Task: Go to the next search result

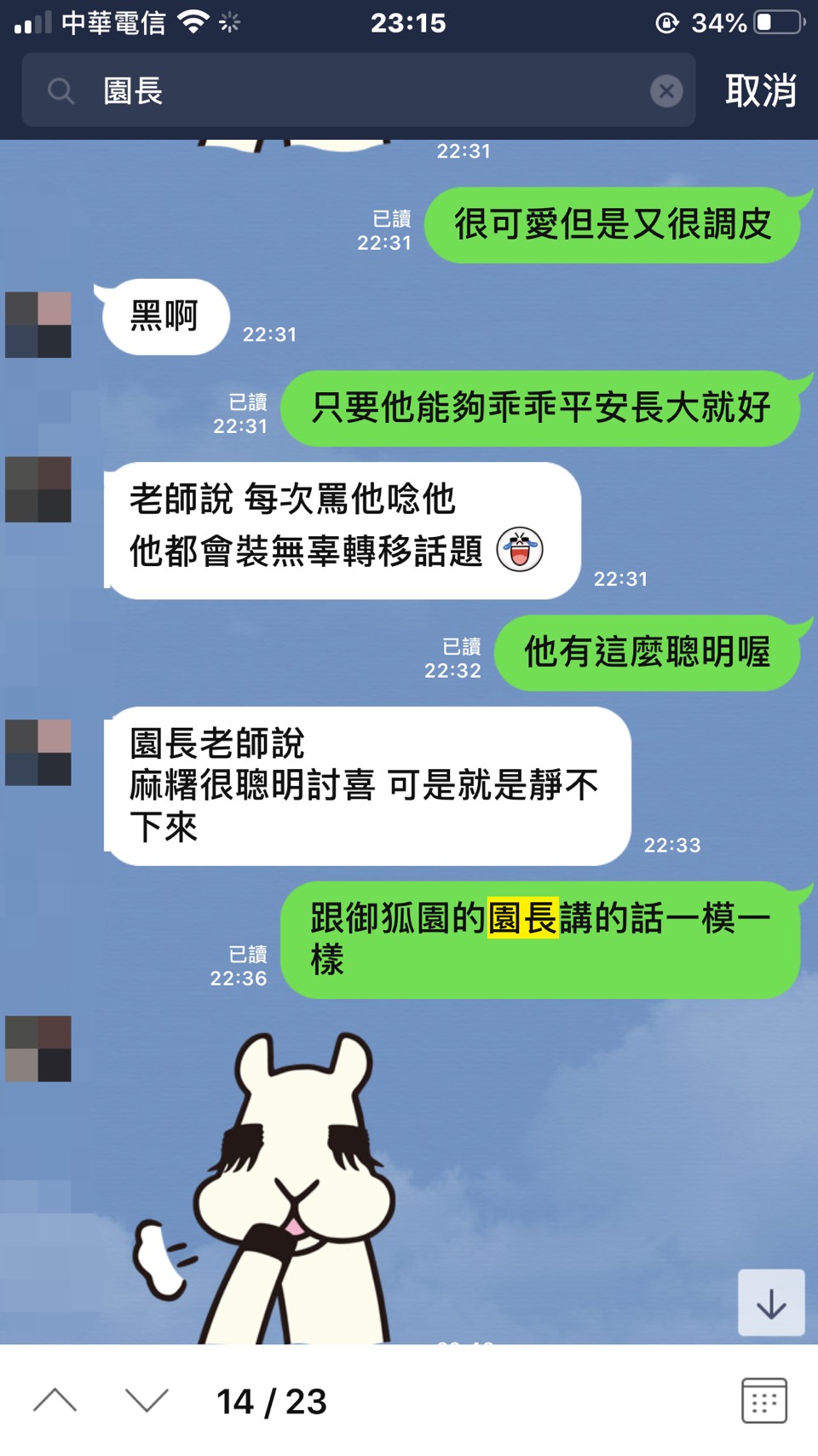Action: [x=147, y=1401]
